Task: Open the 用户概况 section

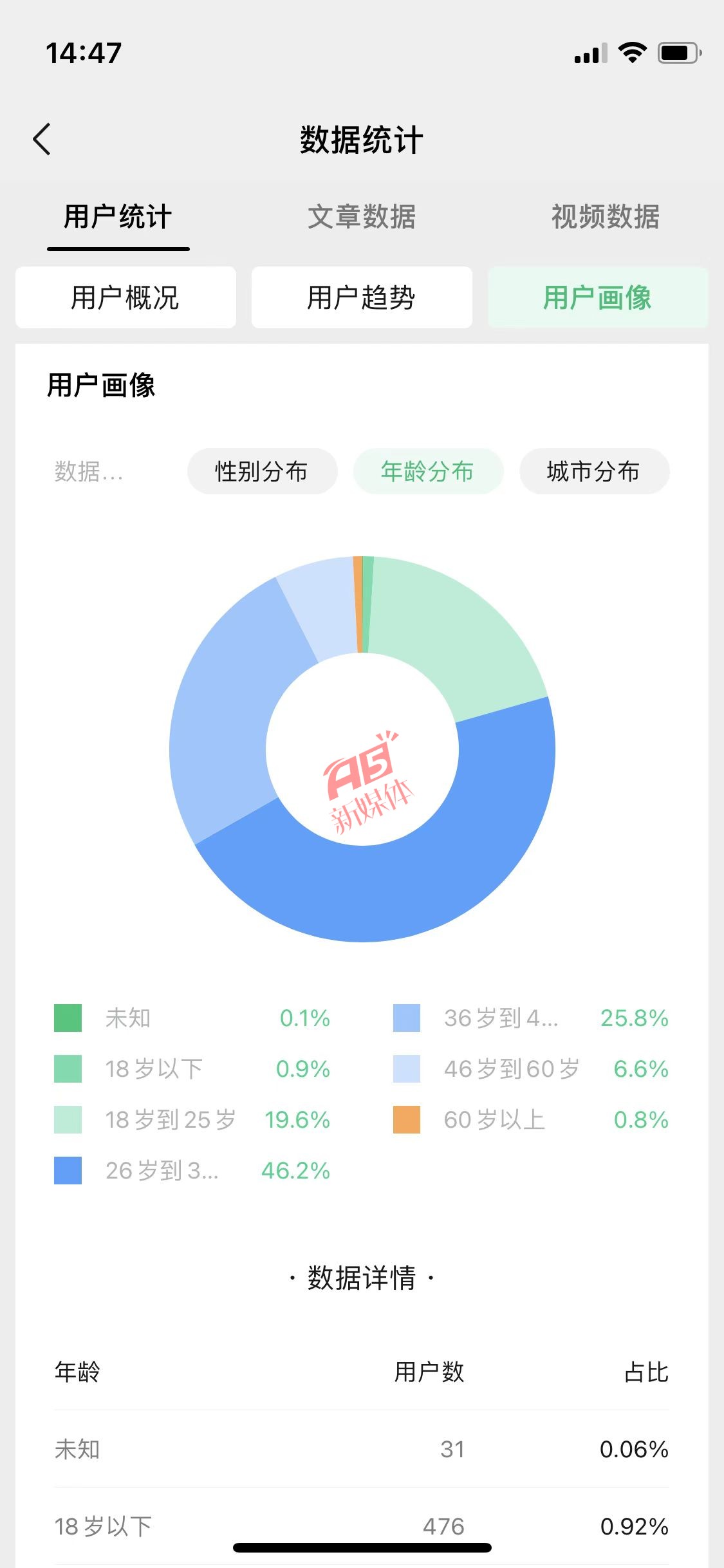Action: coord(125,297)
